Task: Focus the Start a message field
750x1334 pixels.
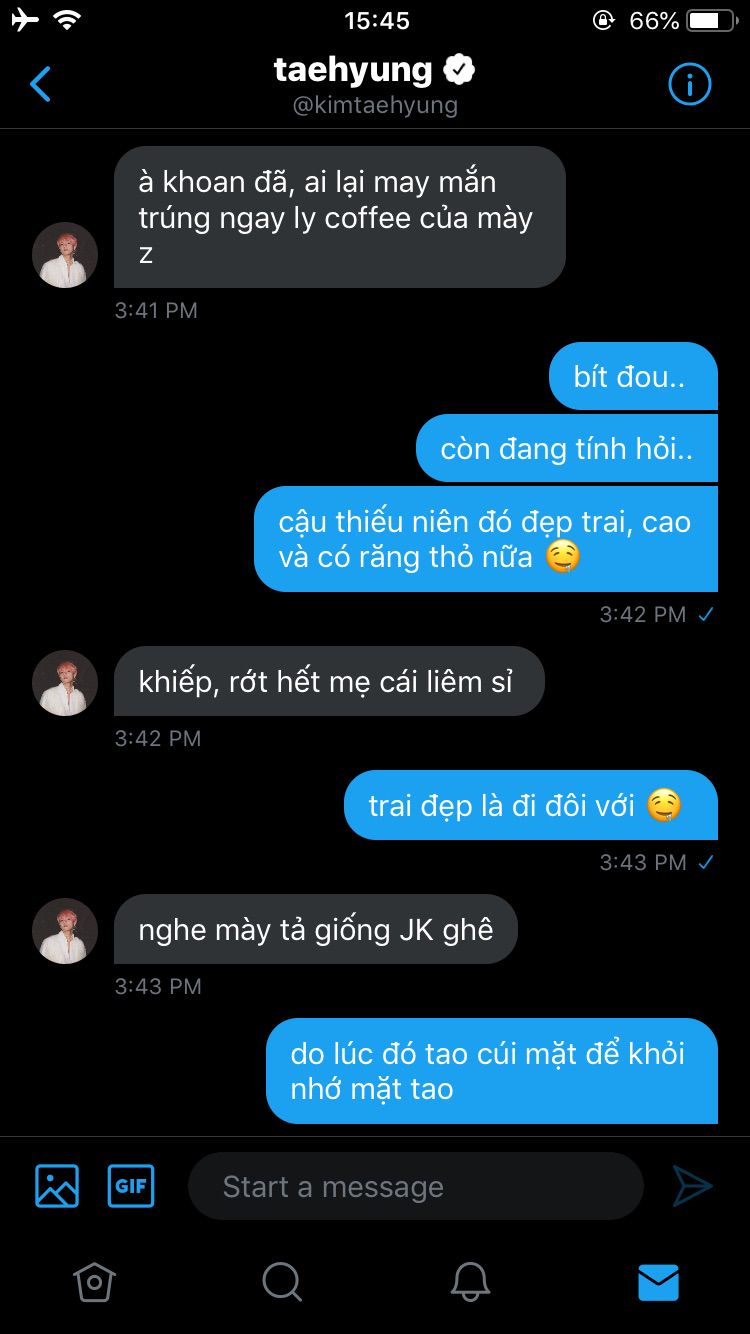Action: (415, 1186)
